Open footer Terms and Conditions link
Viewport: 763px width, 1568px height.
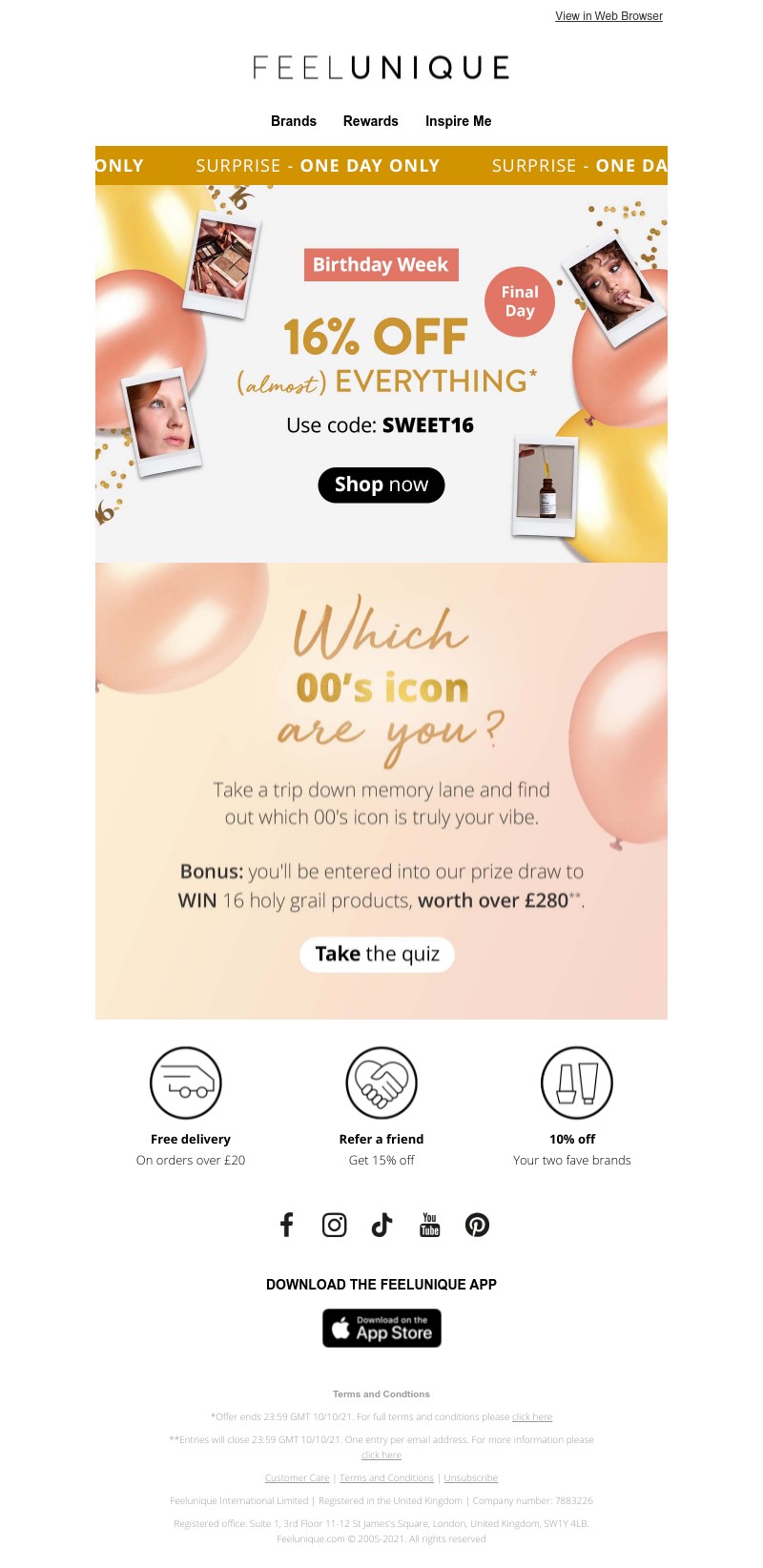[x=386, y=1477]
